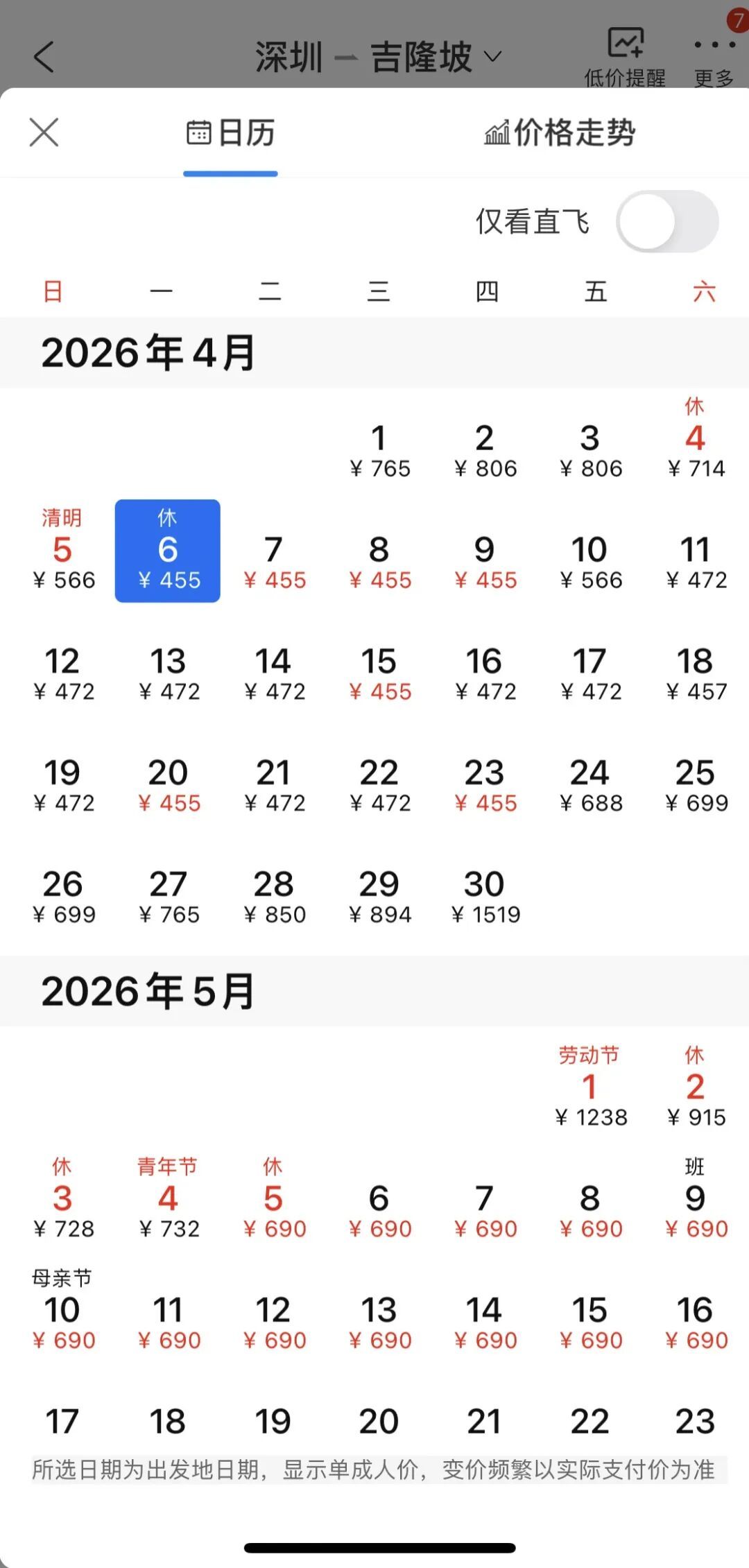Choose April 20 at ¥455
The height and width of the screenshot is (1568, 749).
coord(169,784)
